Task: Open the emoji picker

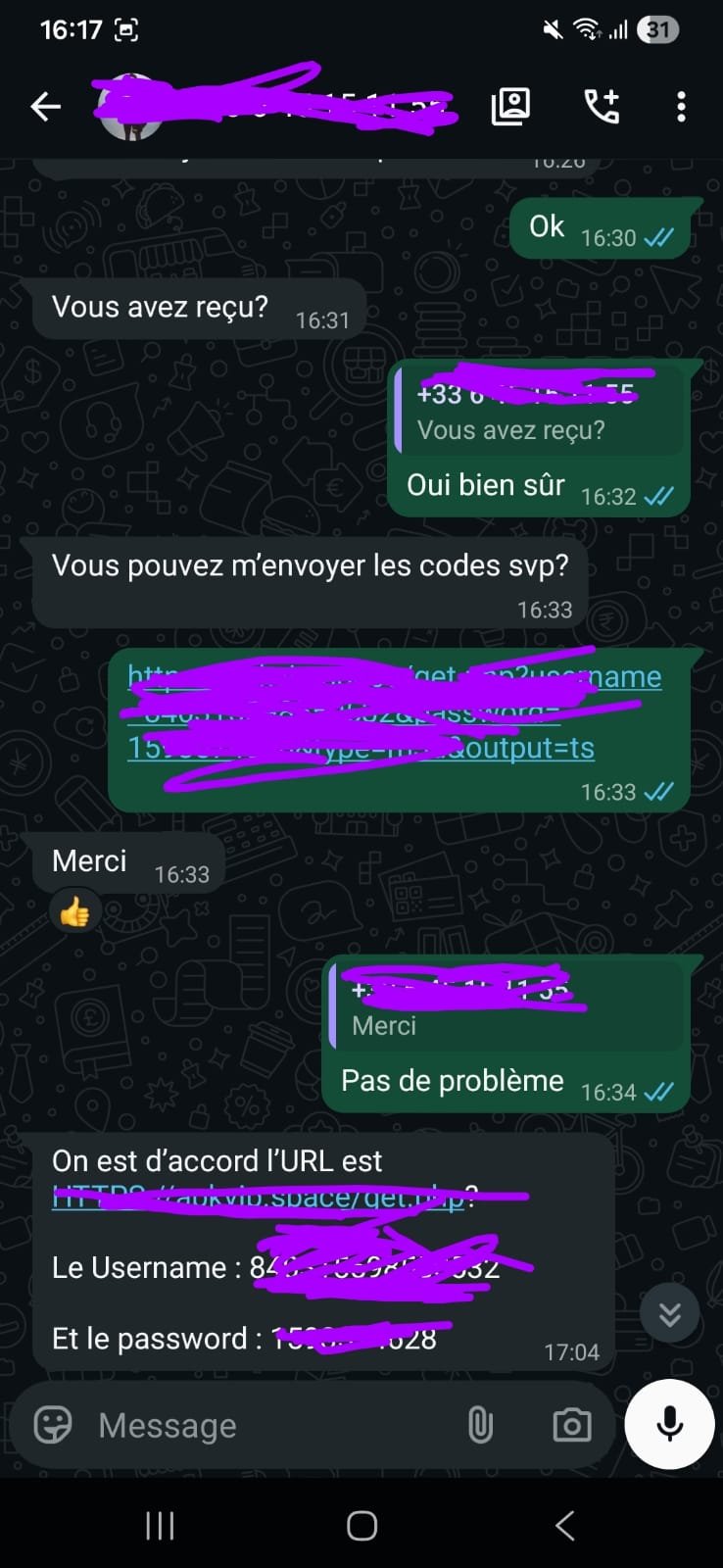Action: pyautogui.click(x=53, y=1425)
